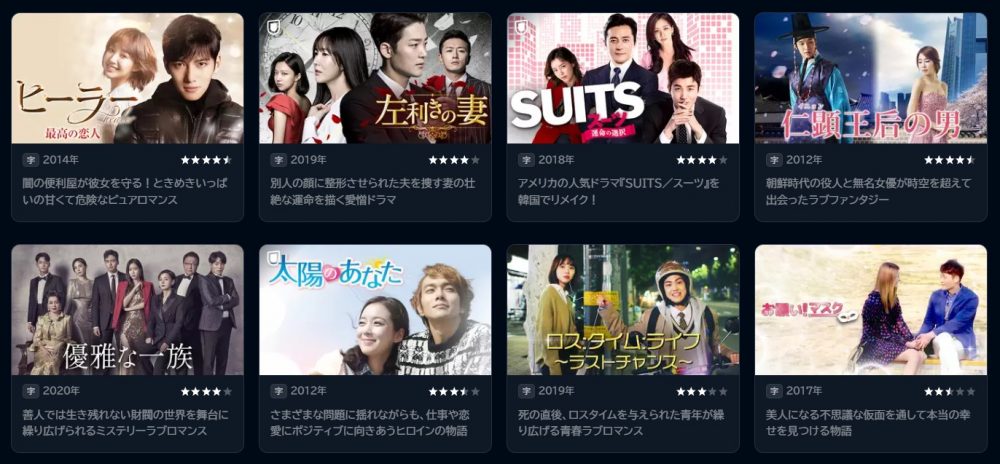
Task: Open ロス:タイム:ライフ ラストチャンス card
Action: click(623, 310)
